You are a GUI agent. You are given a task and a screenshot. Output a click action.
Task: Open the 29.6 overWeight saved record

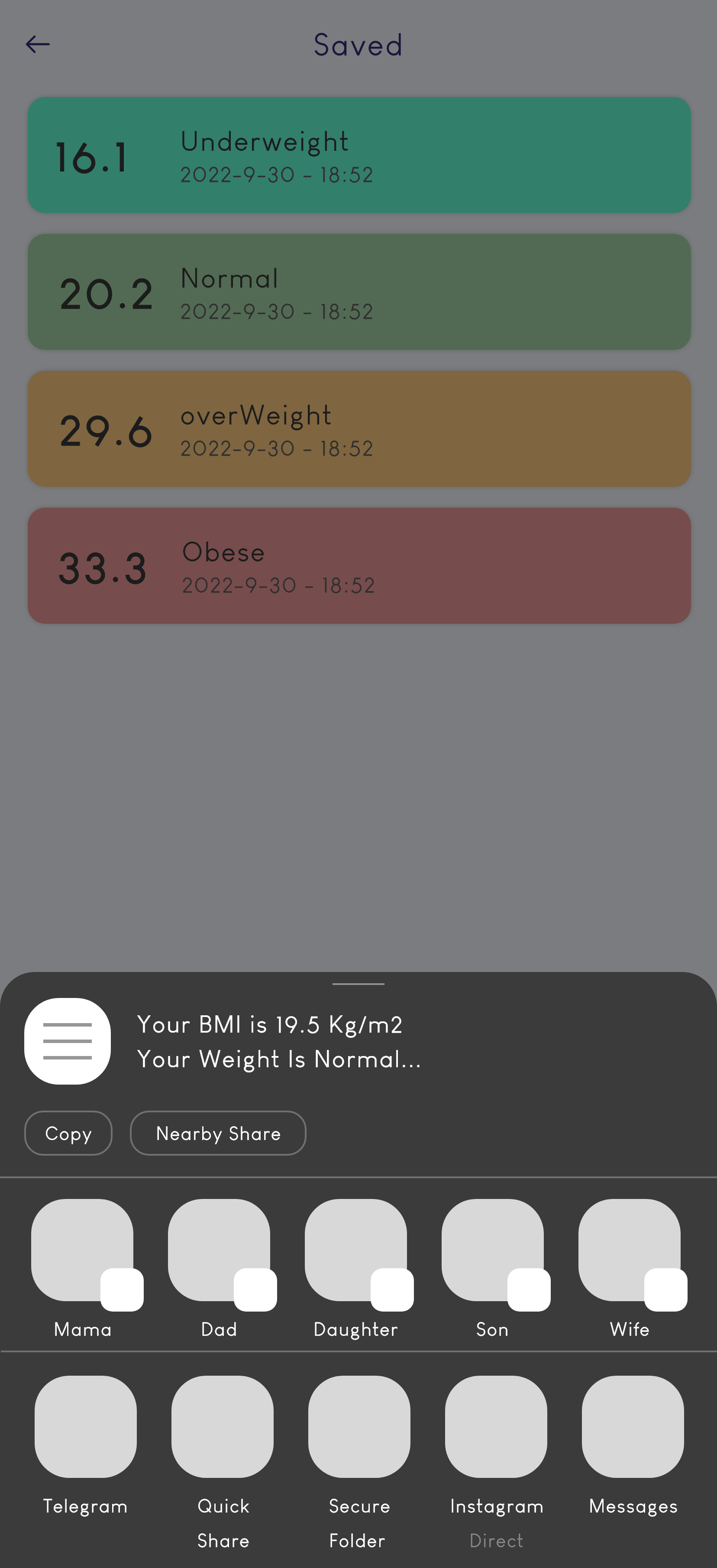tap(359, 429)
